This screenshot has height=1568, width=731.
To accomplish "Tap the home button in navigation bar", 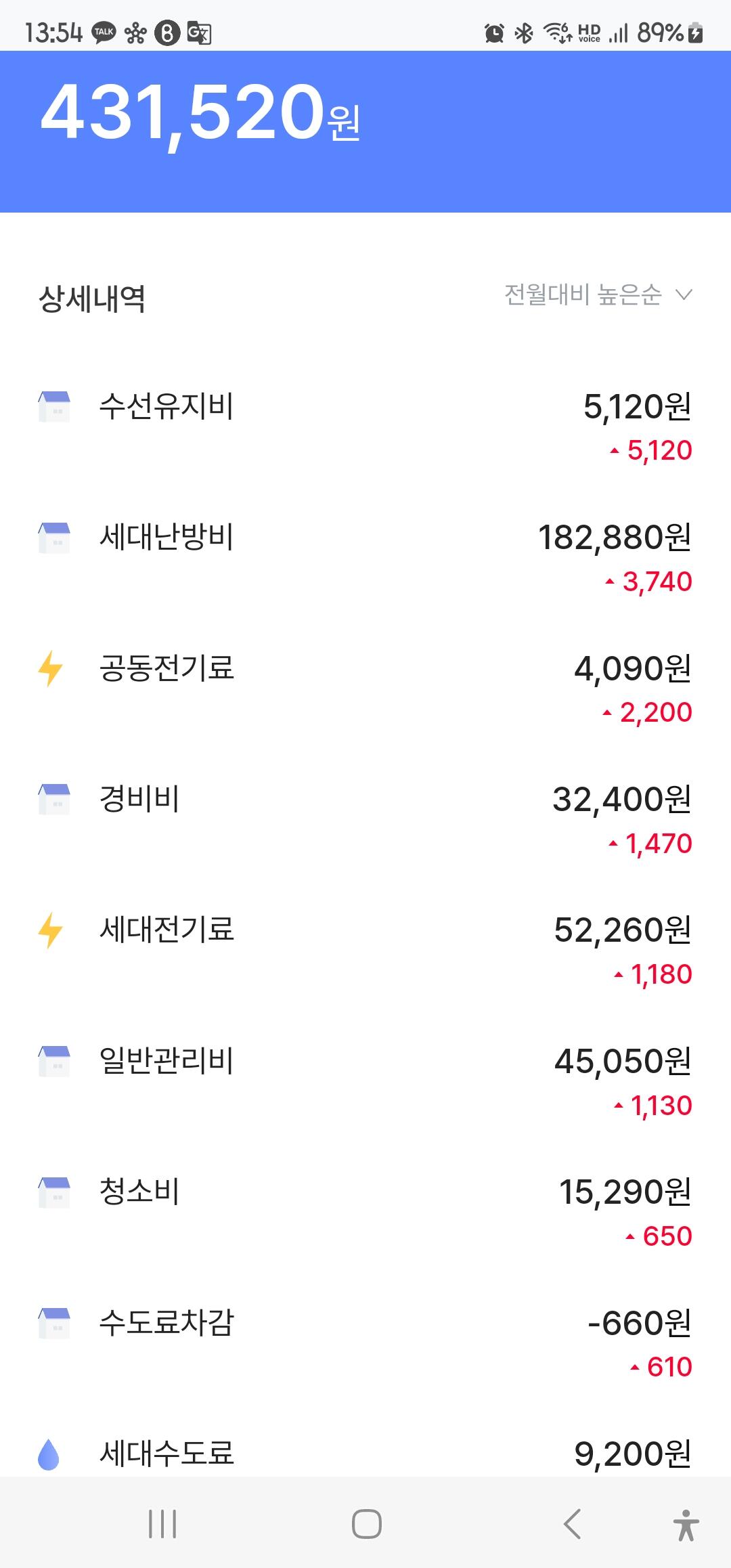I will 366,1524.
